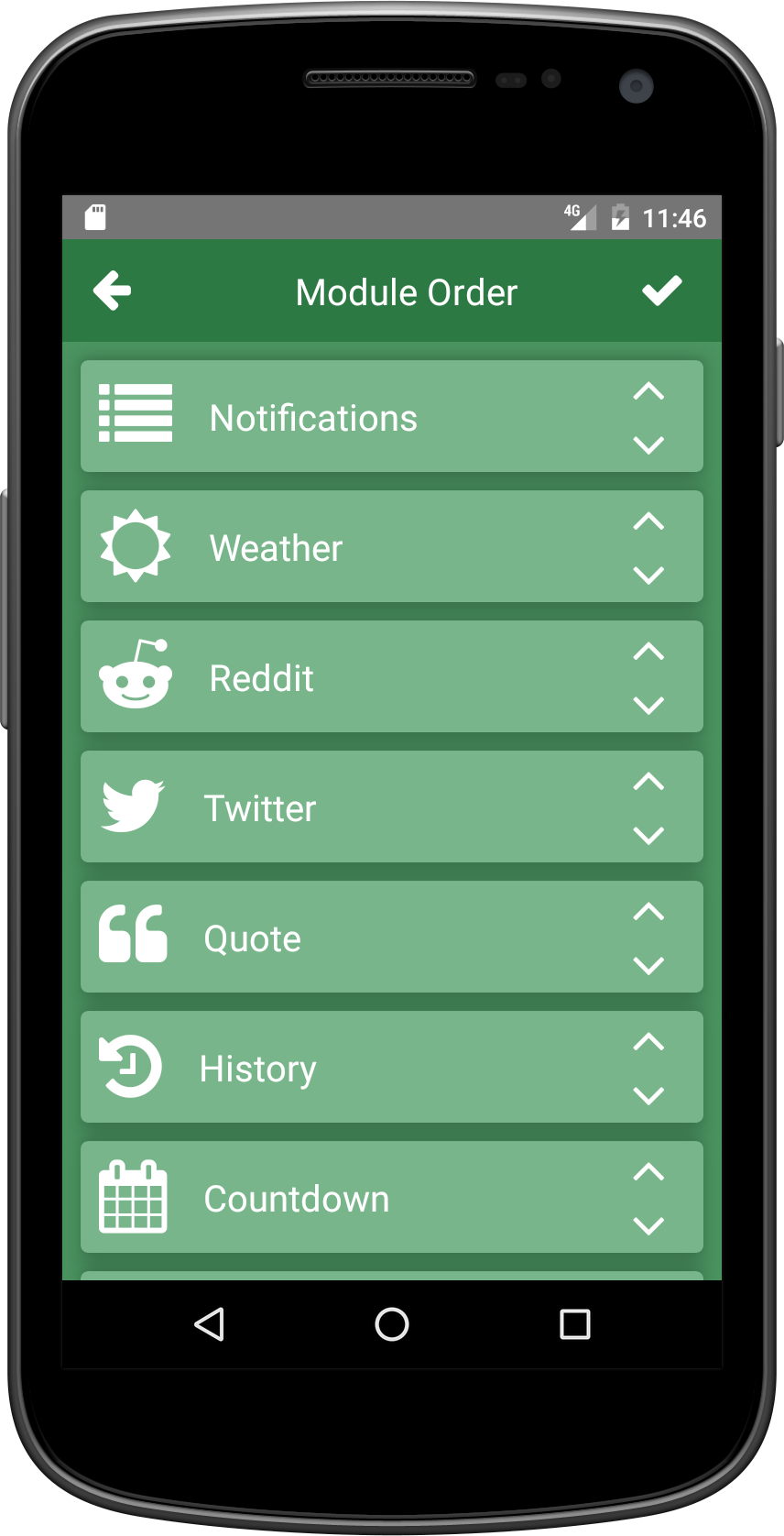
Task: Move Twitter module up
Action: [x=648, y=782]
